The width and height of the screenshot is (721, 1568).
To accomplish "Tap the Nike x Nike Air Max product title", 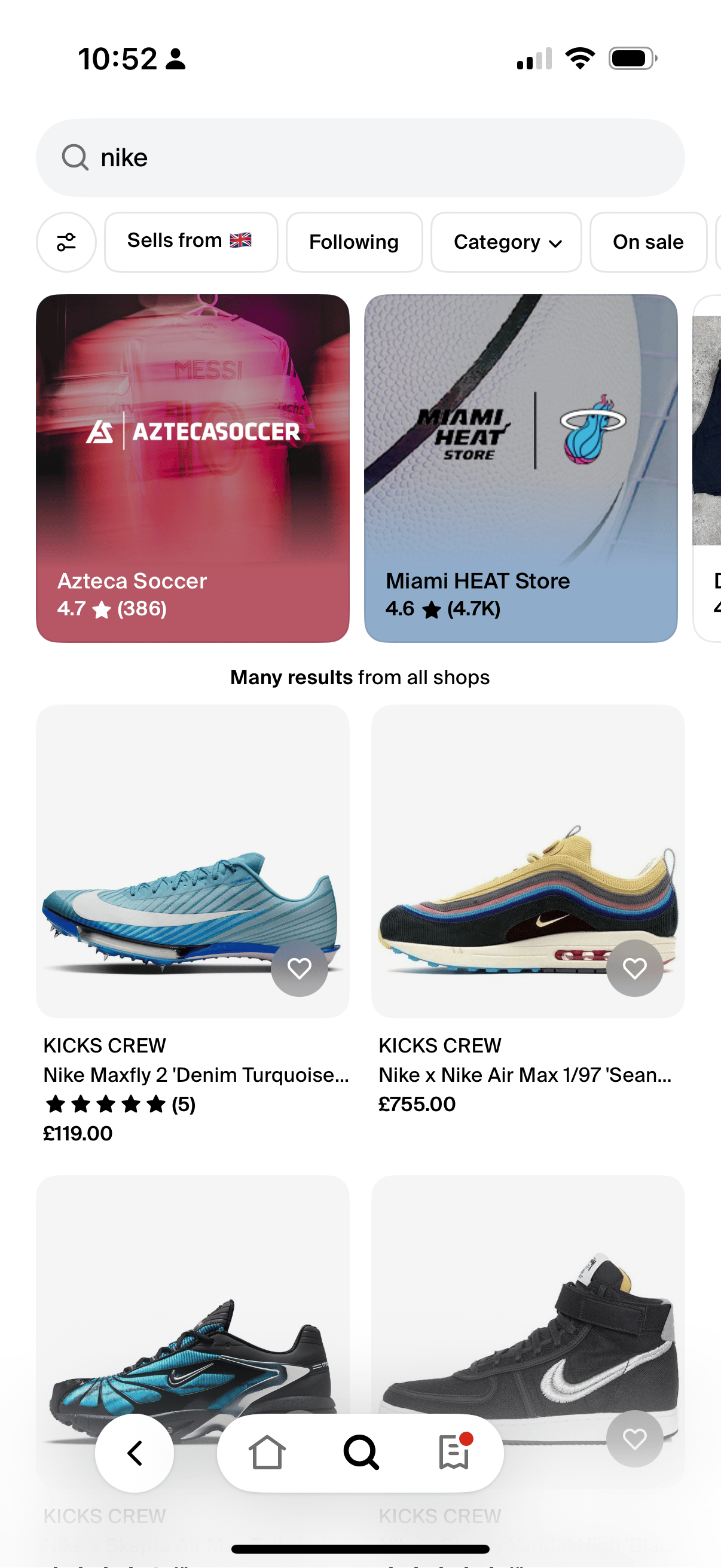I will (x=524, y=1075).
